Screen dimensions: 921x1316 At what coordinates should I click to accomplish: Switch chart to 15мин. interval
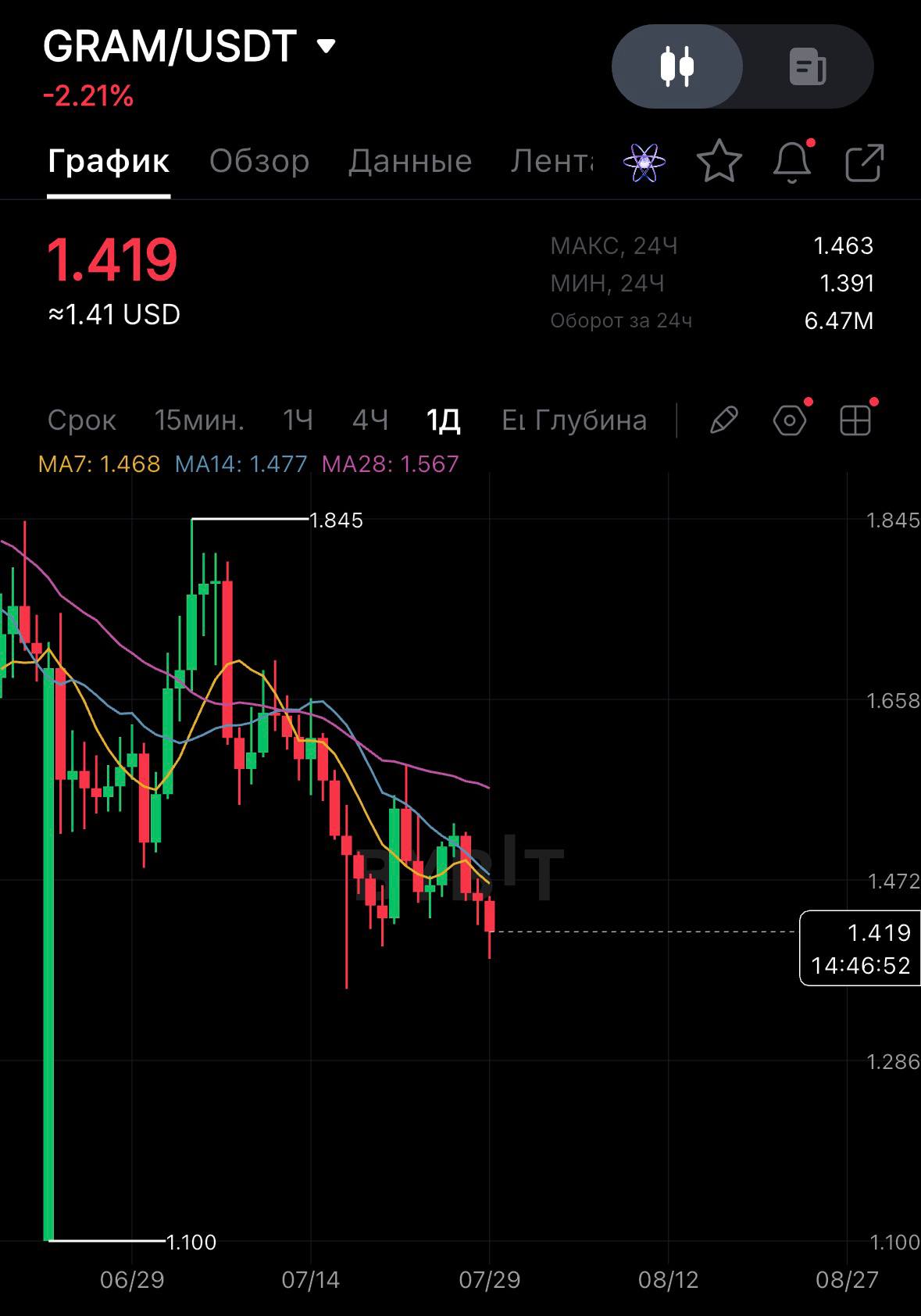(199, 420)
